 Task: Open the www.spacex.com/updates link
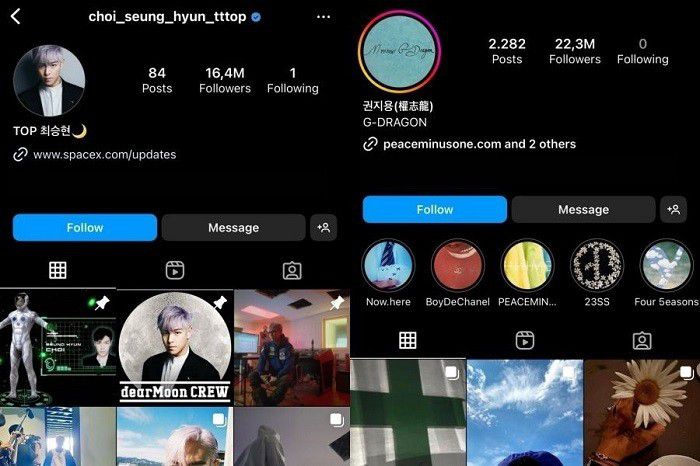coord(104,155)
